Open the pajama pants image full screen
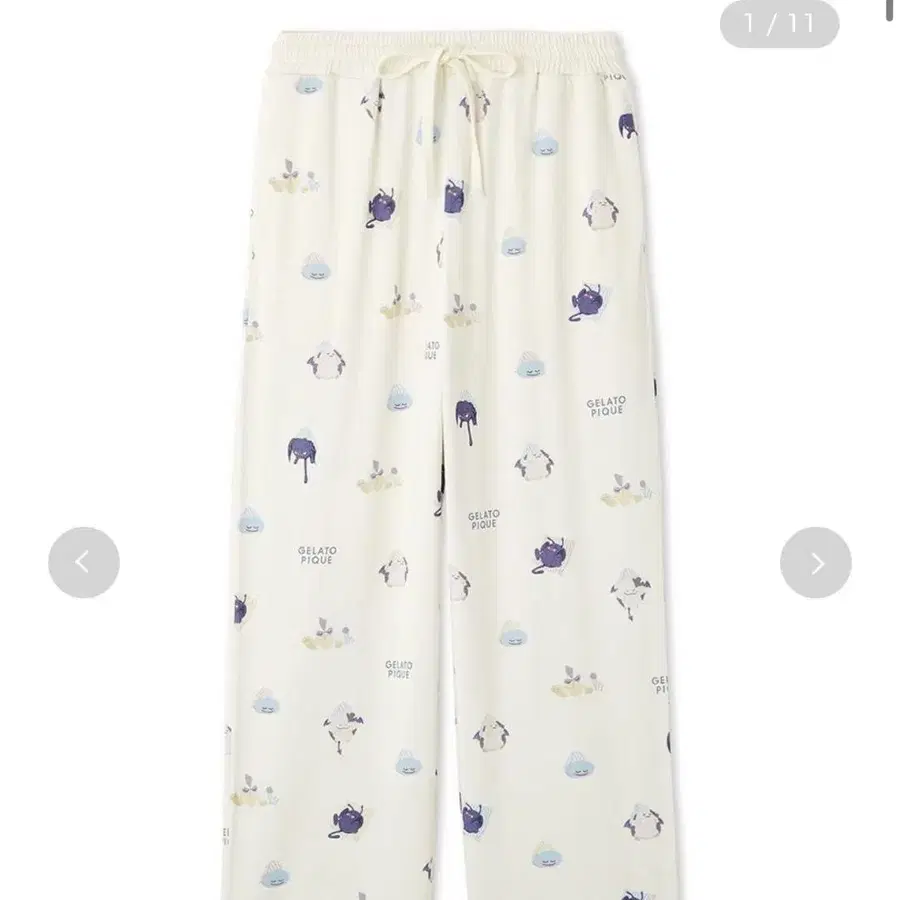900x900 pixels. (450, 465)
